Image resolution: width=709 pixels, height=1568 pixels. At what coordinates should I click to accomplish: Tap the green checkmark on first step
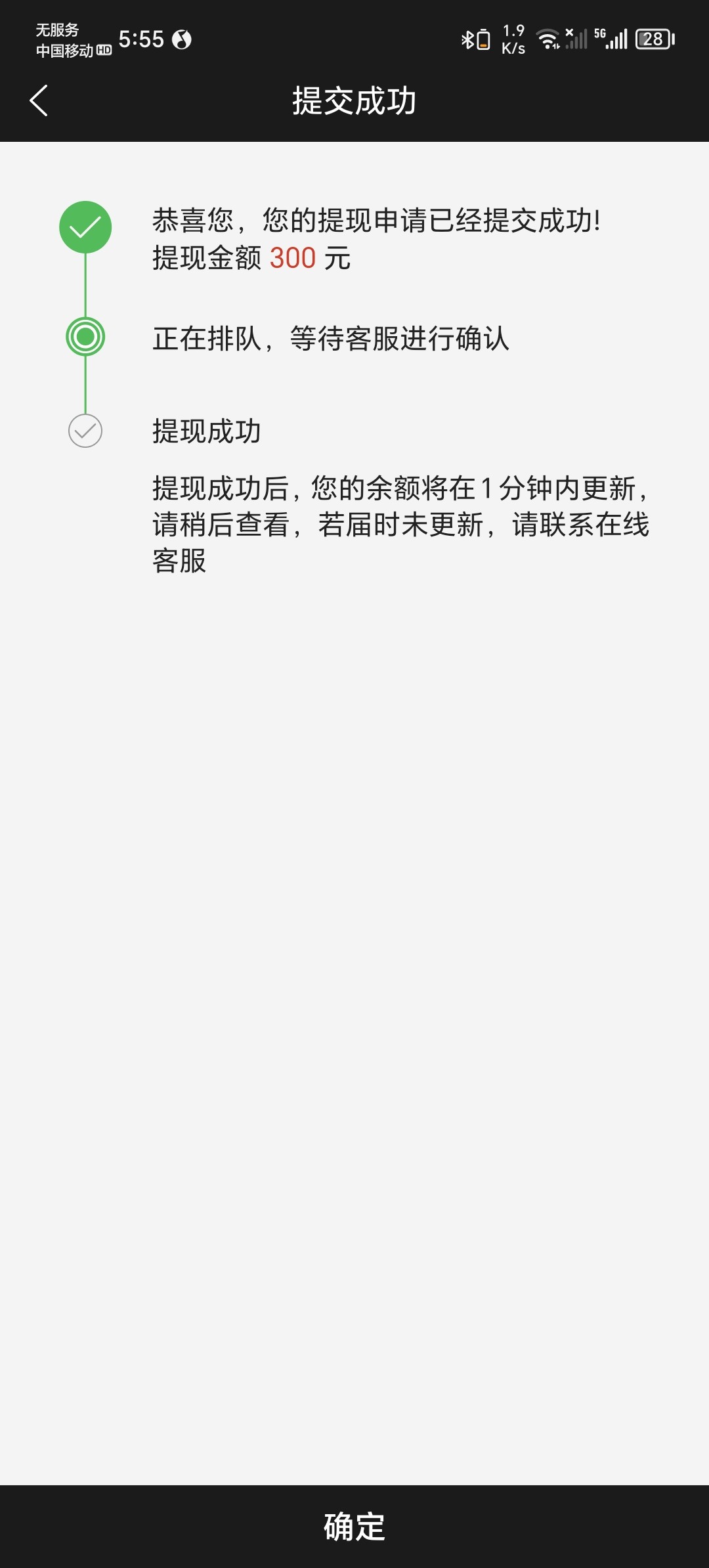tap(86, 227)
